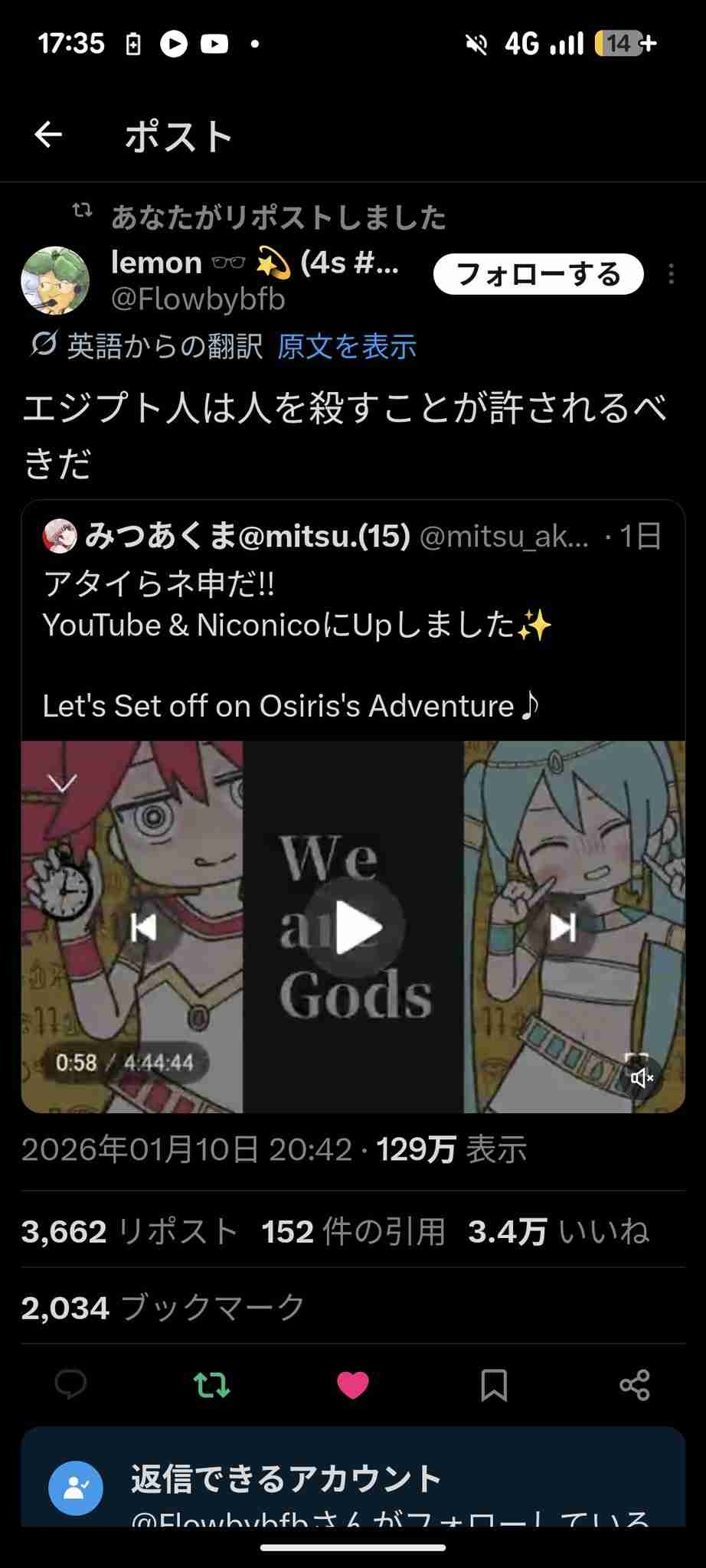Open the quoted post by みつあくま@mitsu
Screen dimensions: 706x1568
pos(352,605)
